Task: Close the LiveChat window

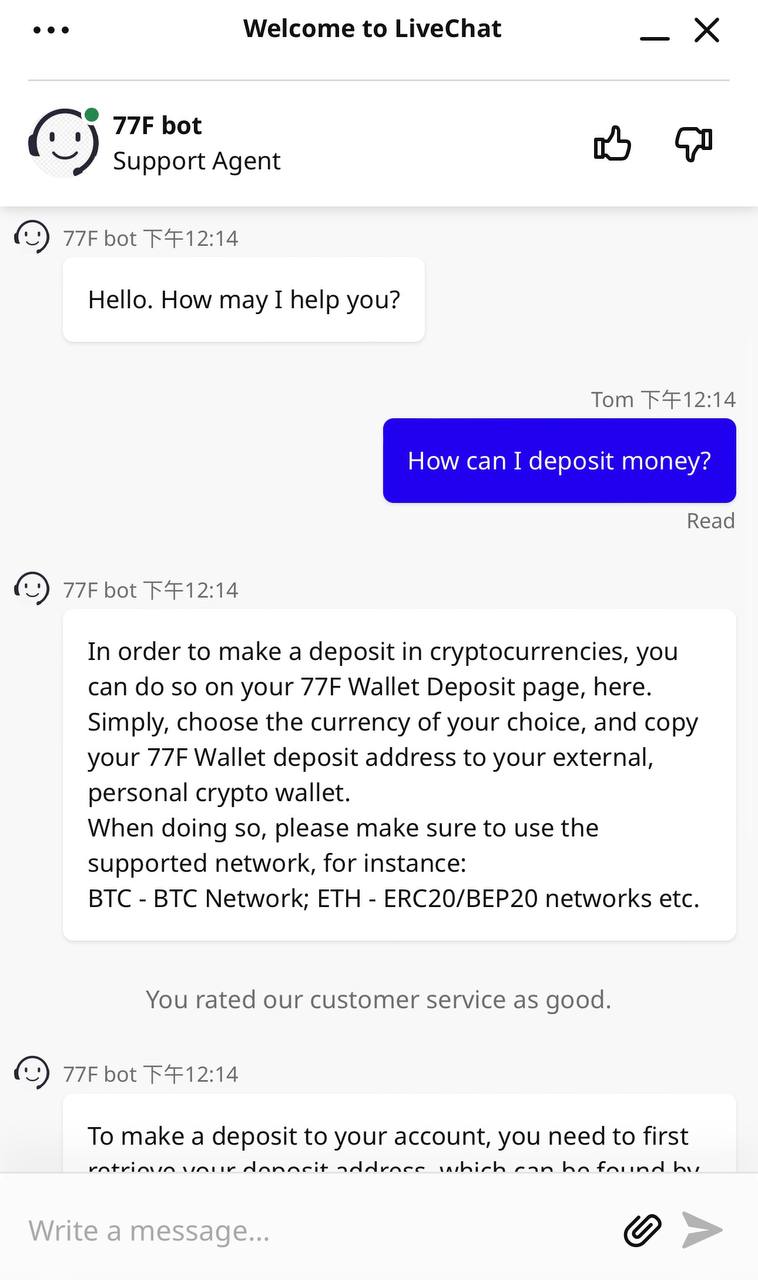Action: 707,30
